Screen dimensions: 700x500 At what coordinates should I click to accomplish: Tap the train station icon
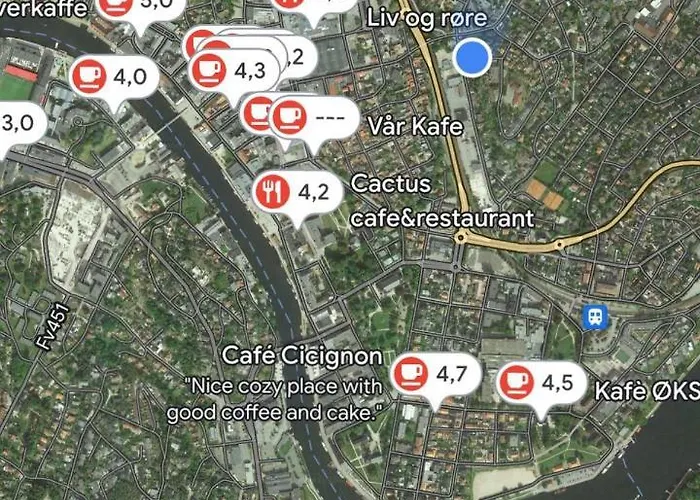coord(594,317)
